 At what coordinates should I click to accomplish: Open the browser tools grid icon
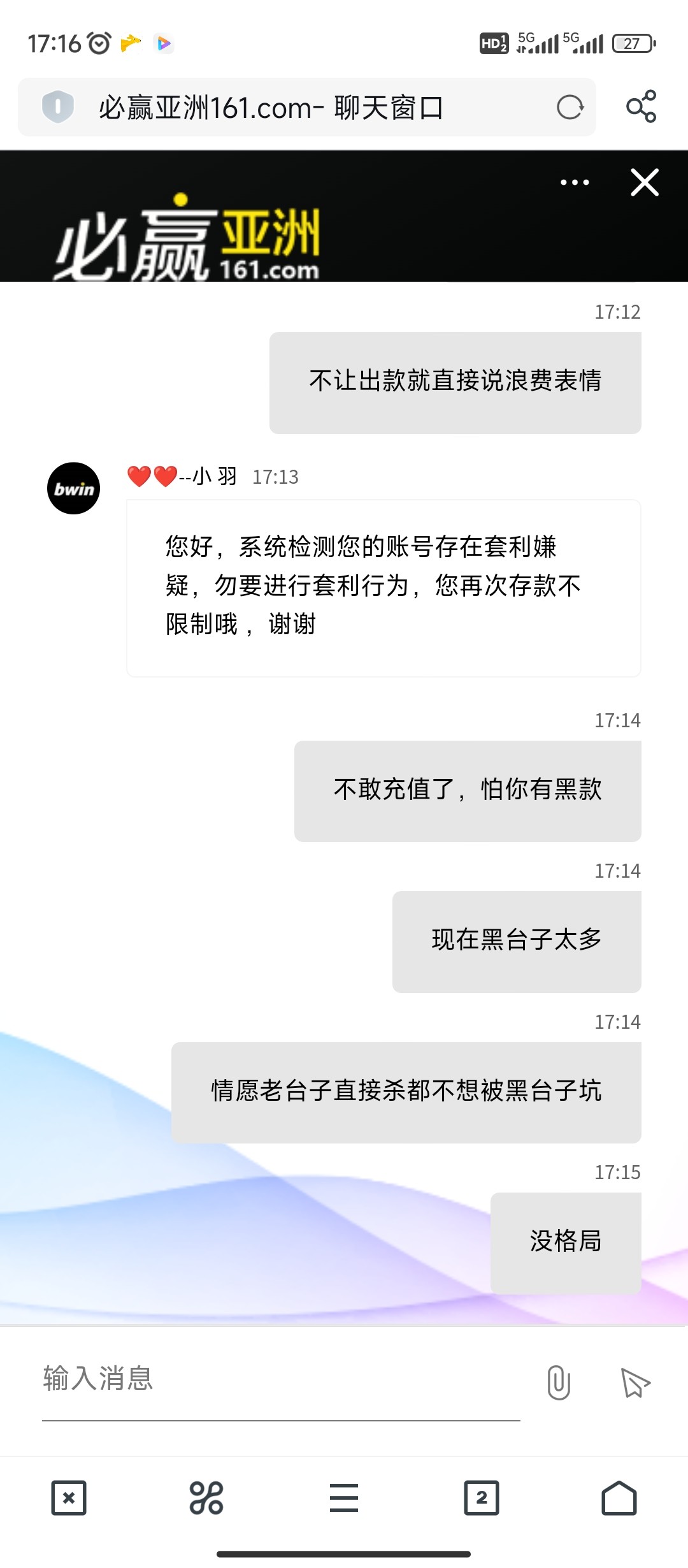tap(206, 1497)
